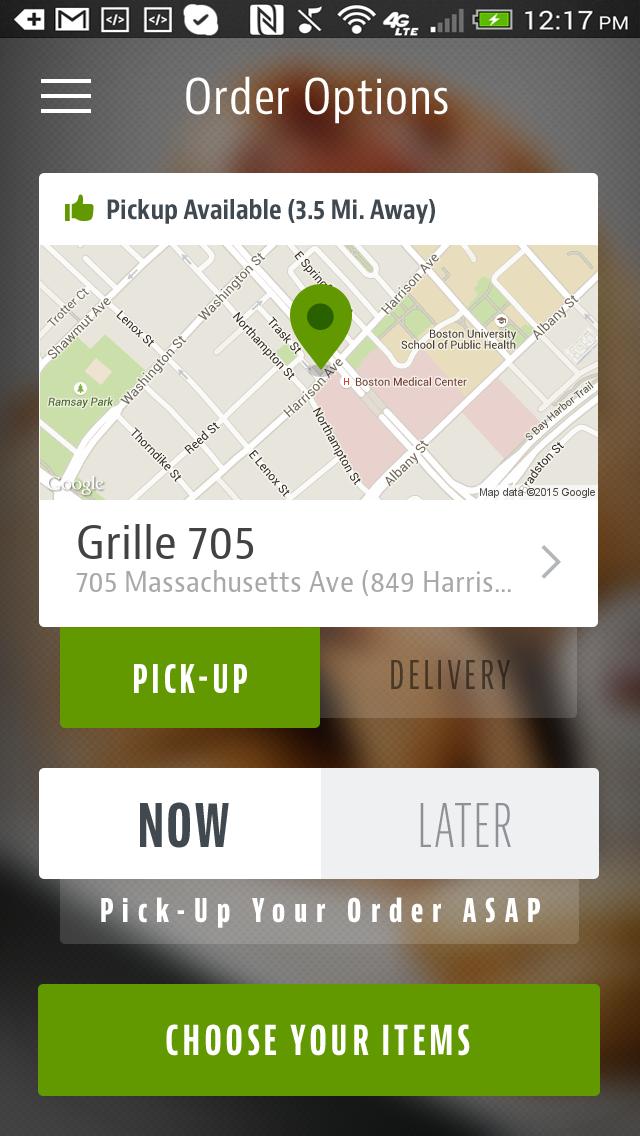Switch to the Delivery option
This screenshot has height=1136, width=640.
point(449,675)
